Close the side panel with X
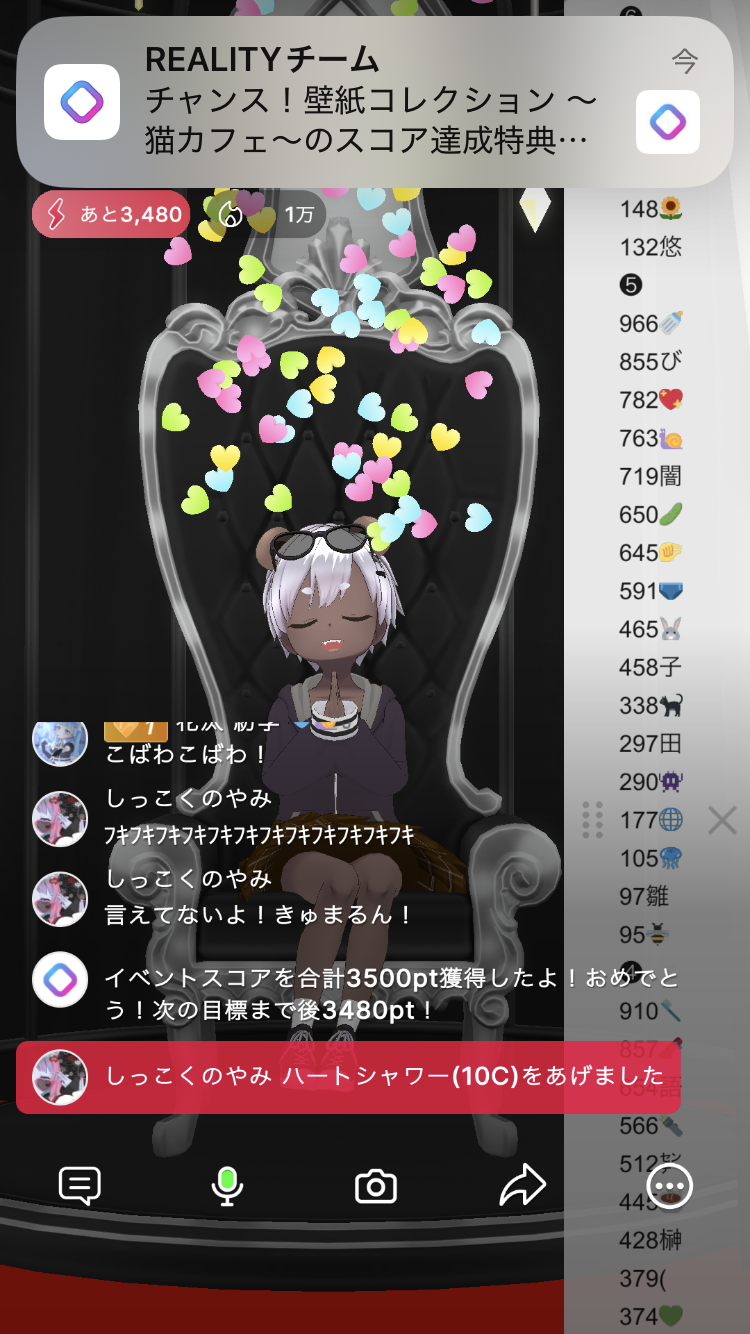 [x=722, y=821]
